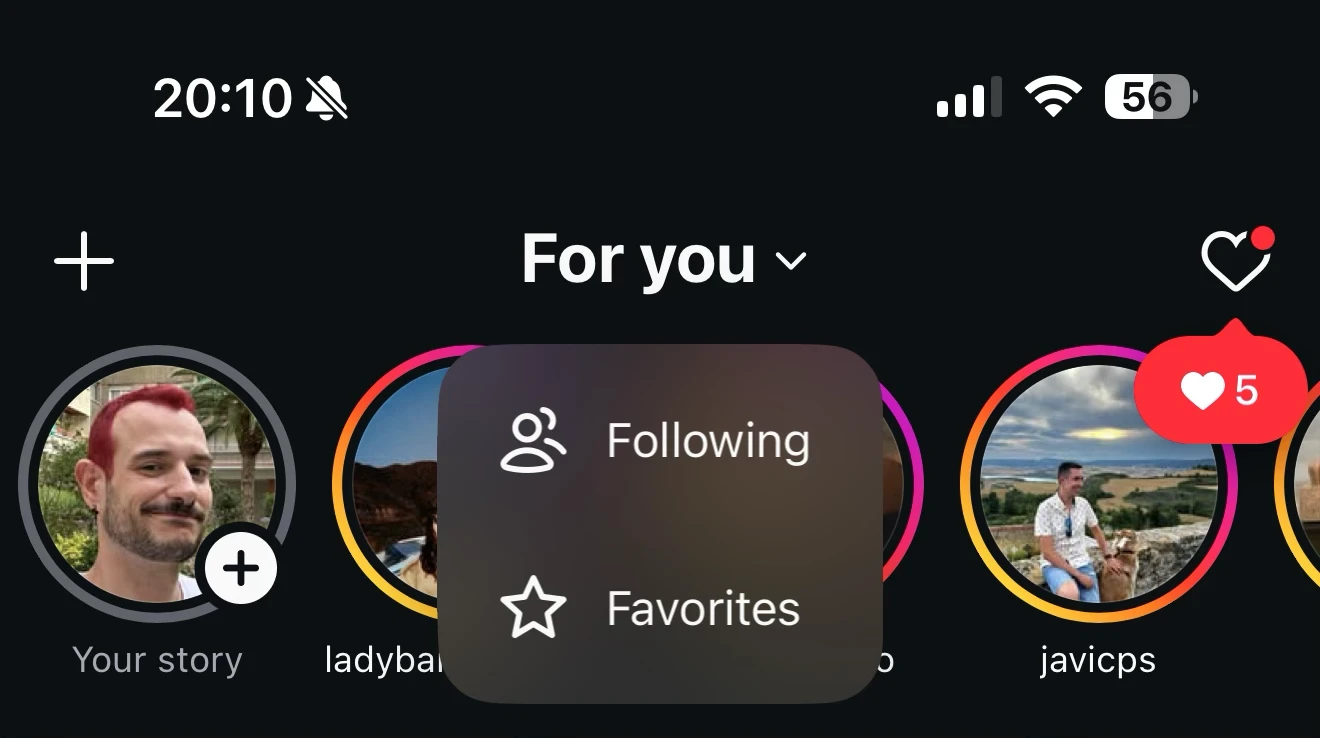The height and width of the screenshot is (738, 1320).
Task: Tap the plus icon to create a post
Action: tap(84, 261)
